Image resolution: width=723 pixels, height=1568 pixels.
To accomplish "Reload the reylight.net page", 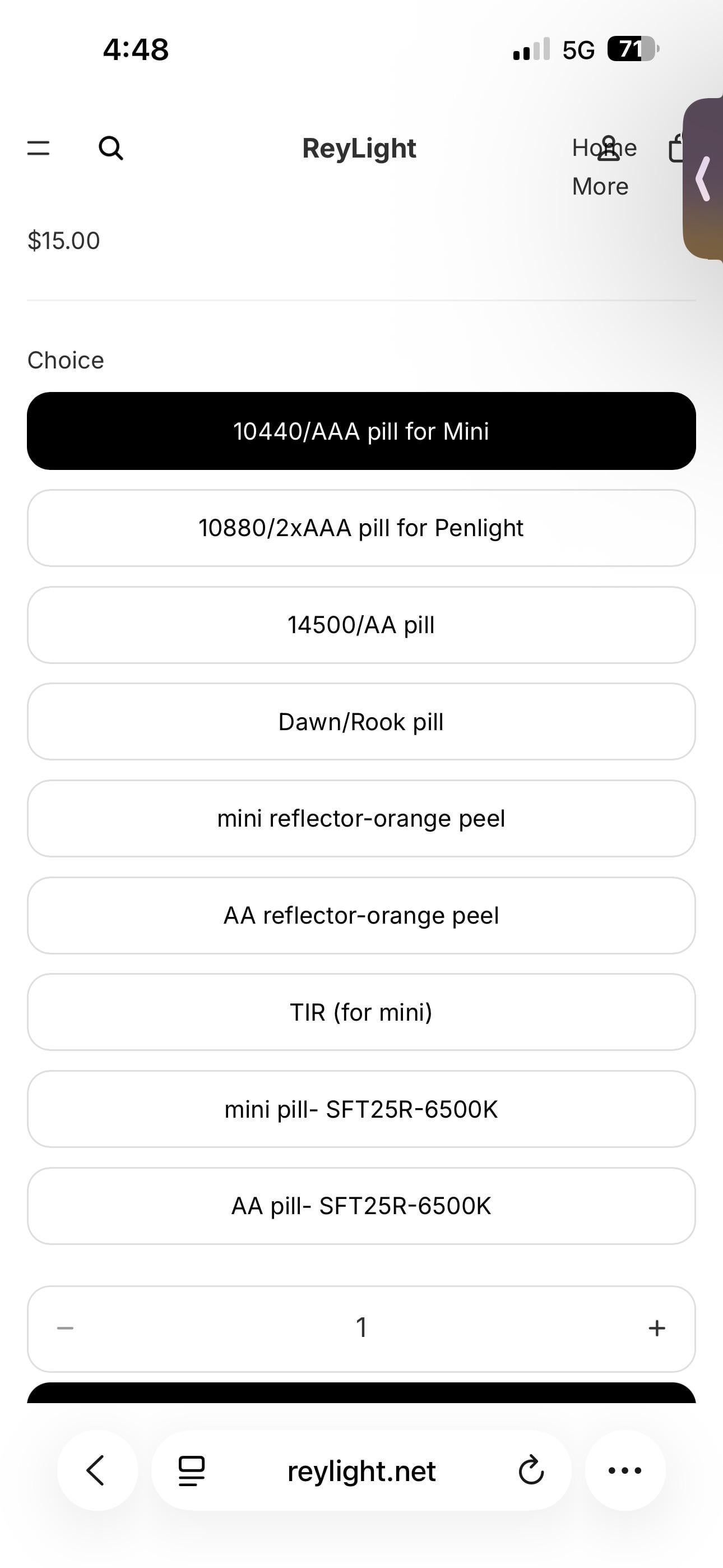I will pyautogui.click(x=531, y=1470).
